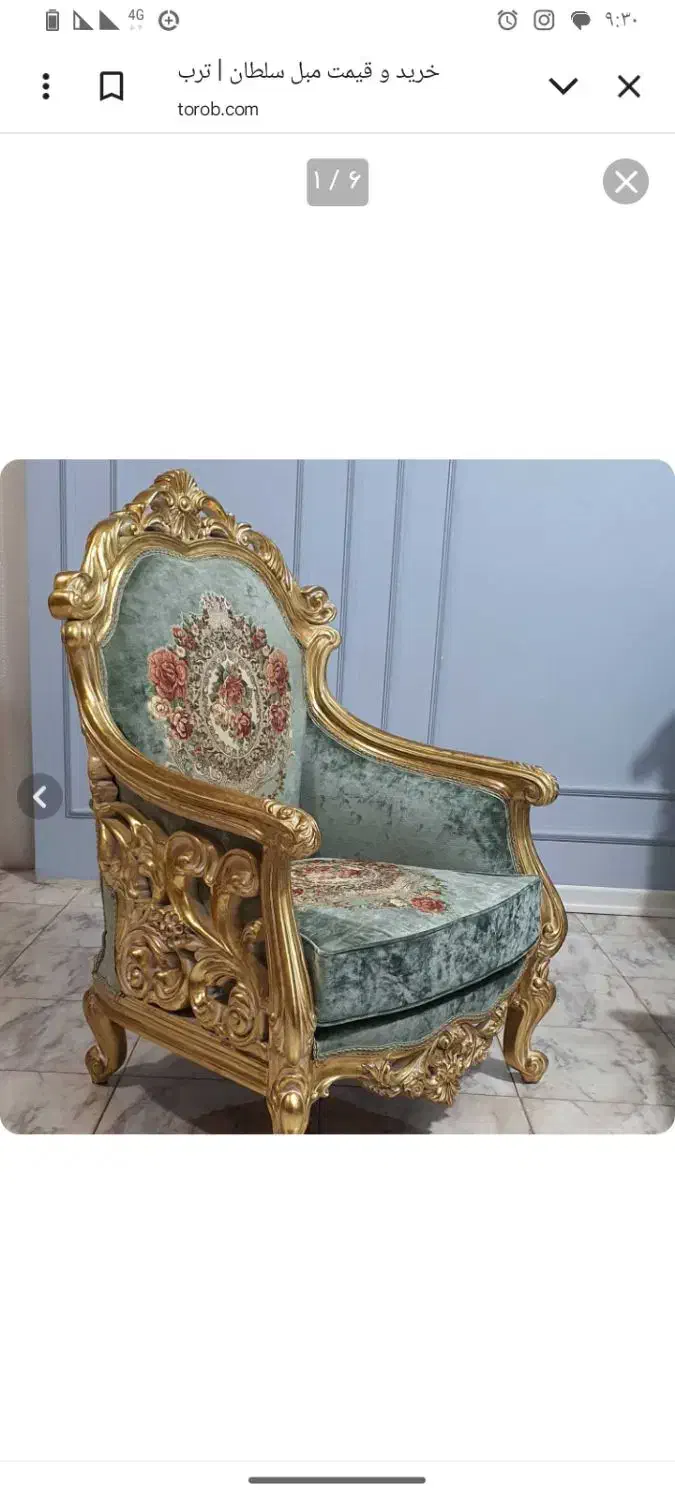The image size is (675, 1500).
Task: Bookmark this torob.com page
Action: [111, 87]
